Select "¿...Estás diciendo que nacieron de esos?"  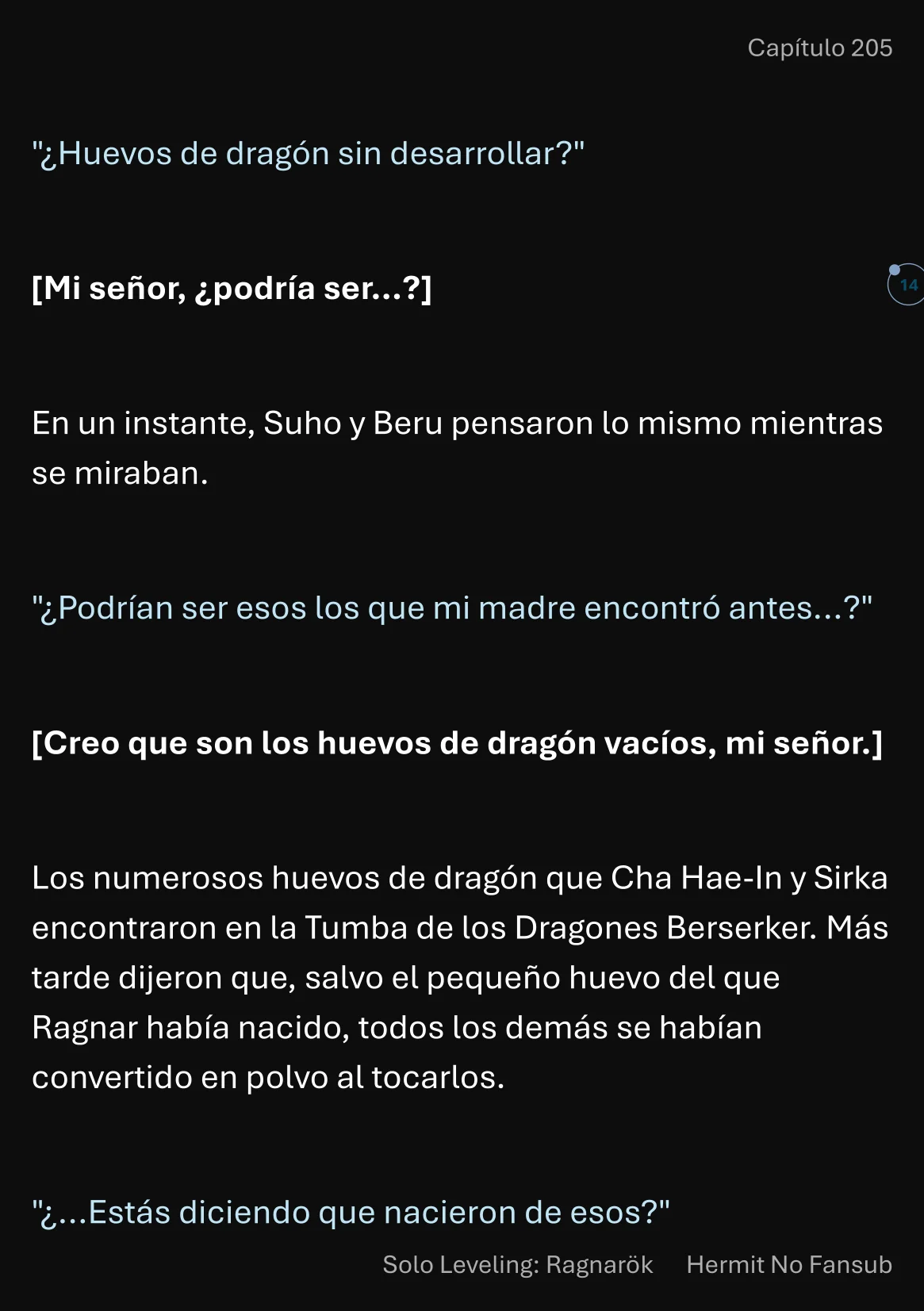tap(350, 1212)
